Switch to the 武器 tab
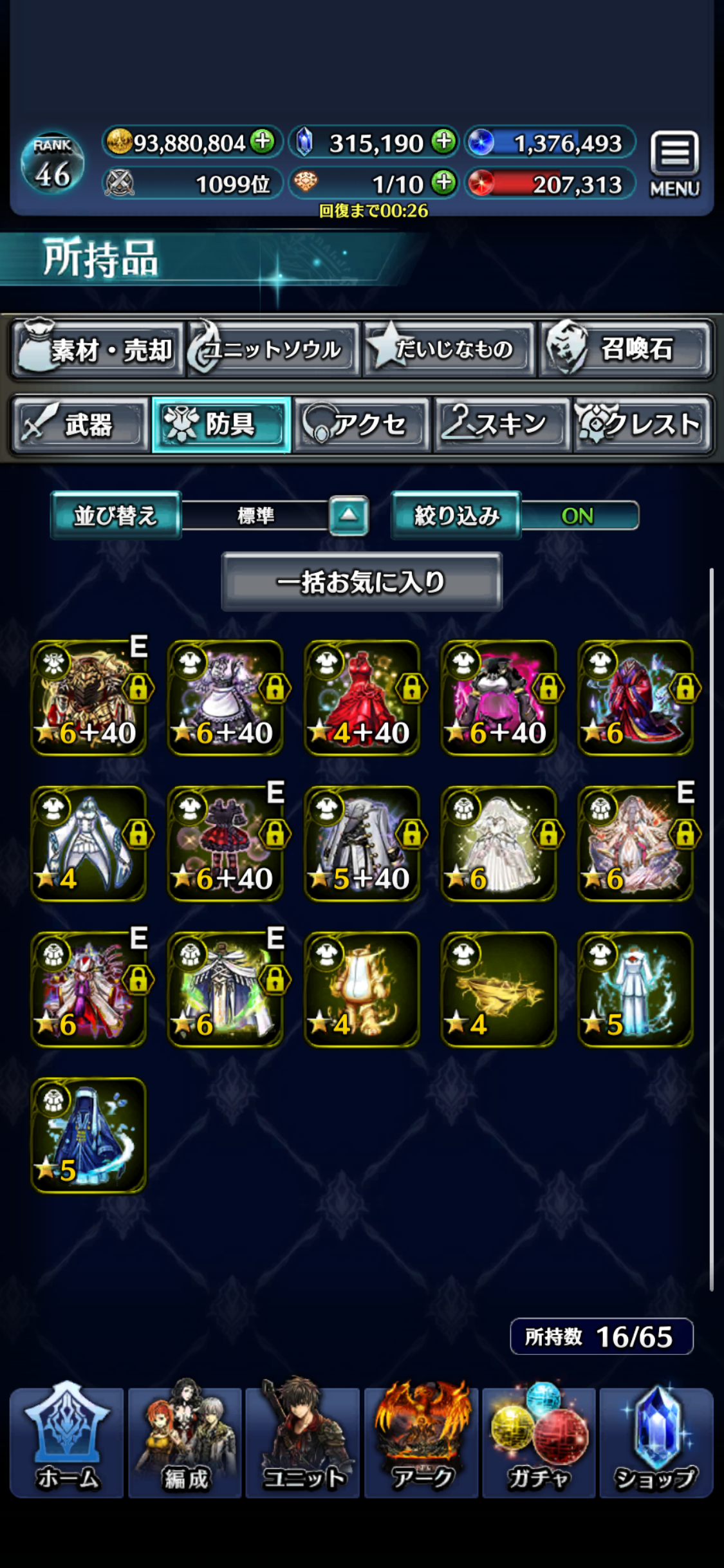 80,425
